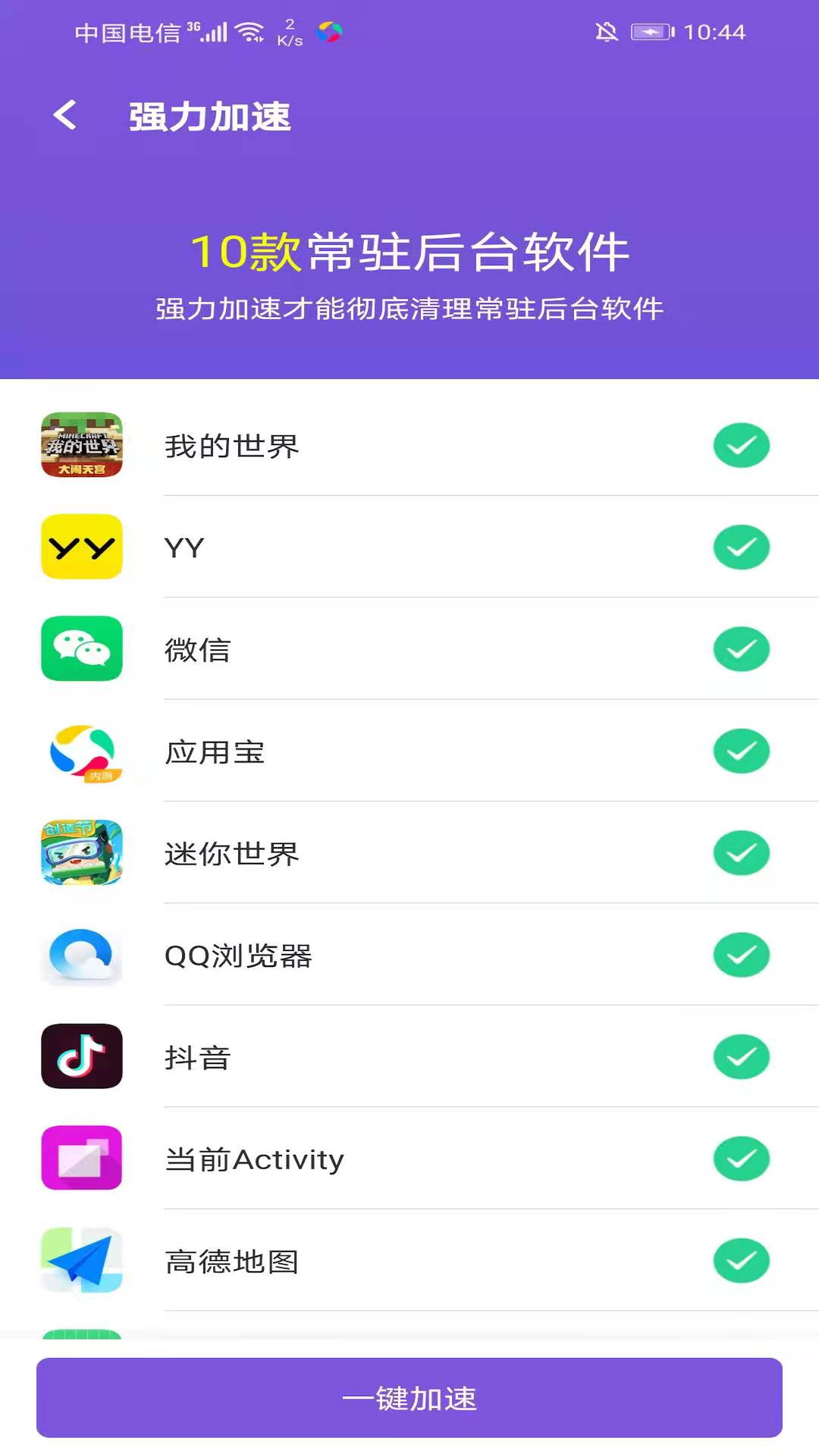819x1456 pixels.
Task: Select the 我的世界 app icon
Action: coord(83,446)
